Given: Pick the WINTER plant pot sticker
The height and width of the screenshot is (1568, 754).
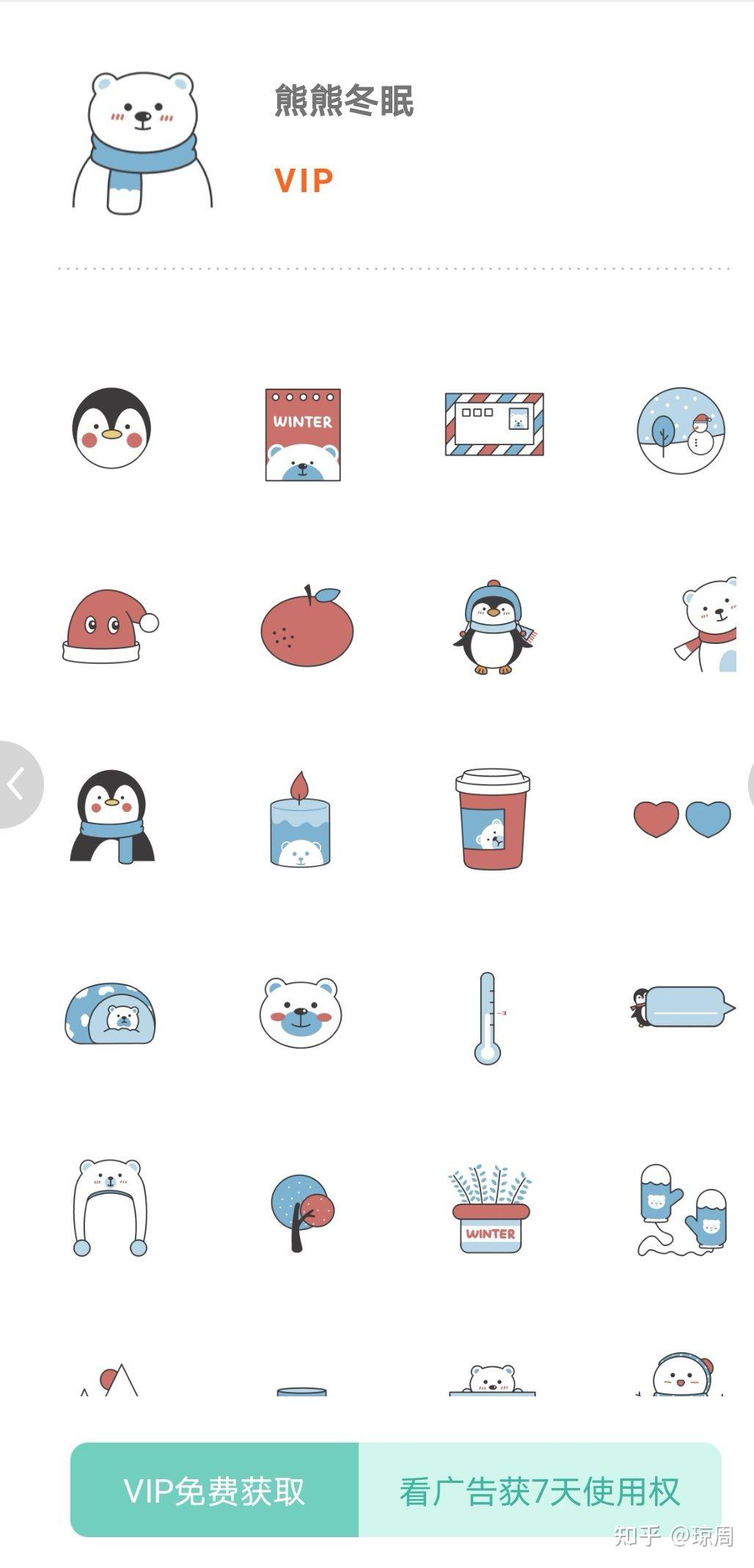Looking at the screenshot, I should tap(490, 1208).
